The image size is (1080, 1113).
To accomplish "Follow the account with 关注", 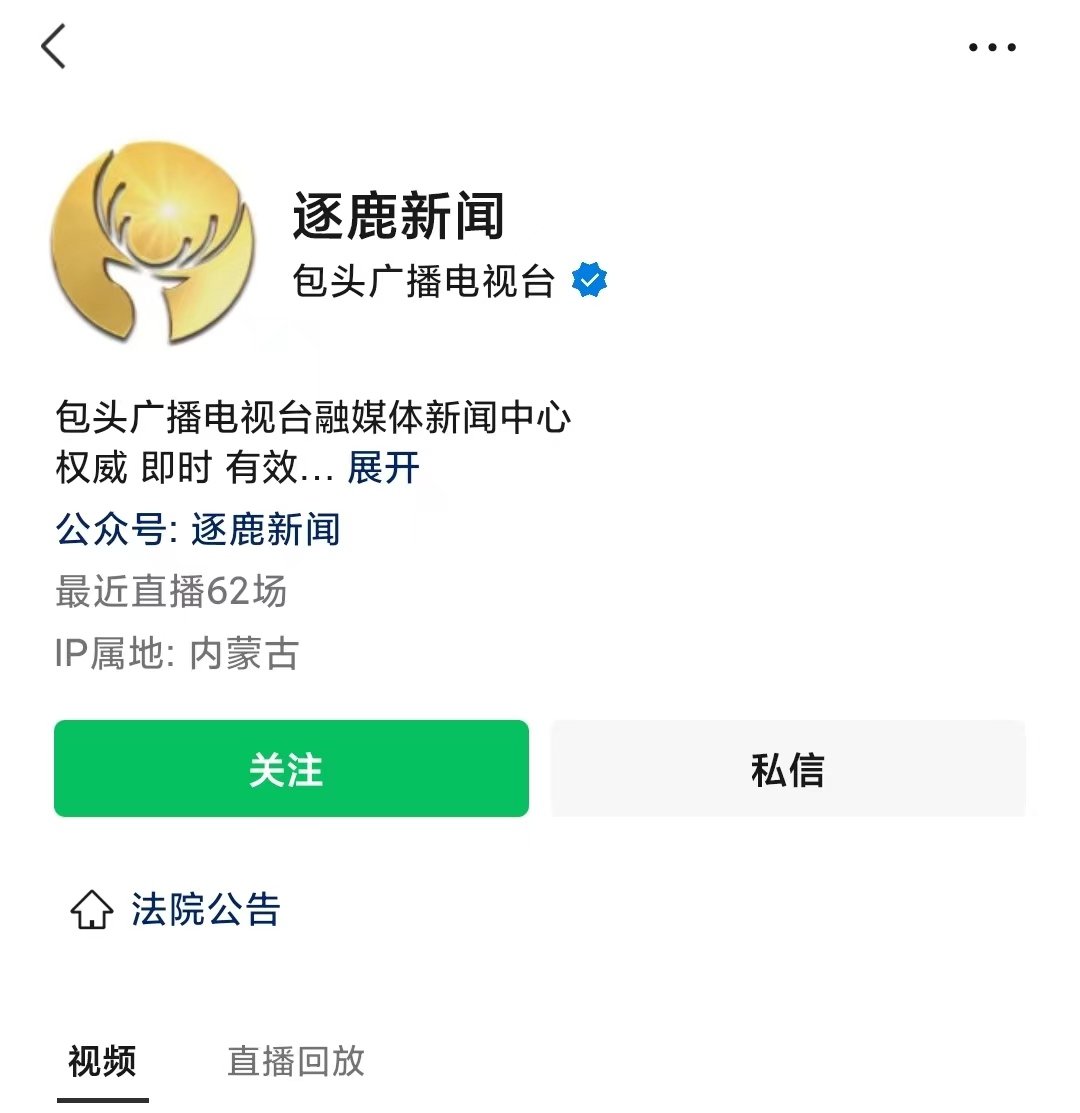I will (291, 769).
